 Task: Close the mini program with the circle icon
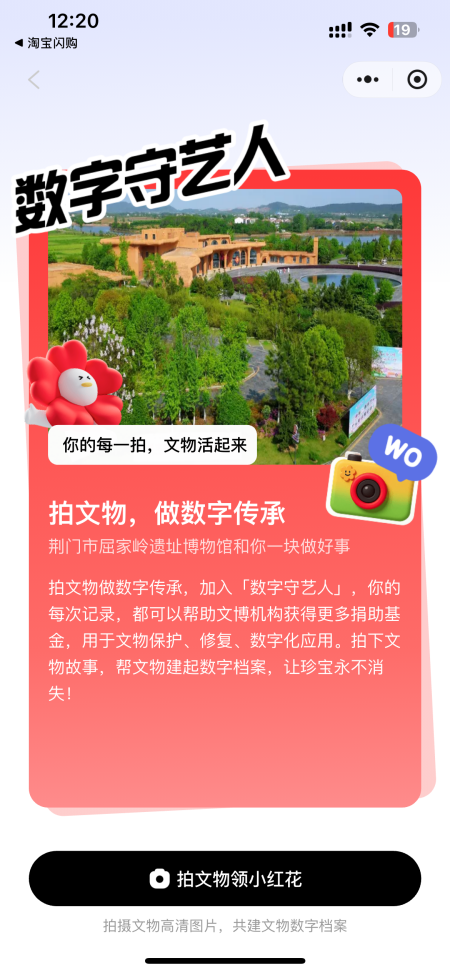pyautogui.click(x=416, y=79)
